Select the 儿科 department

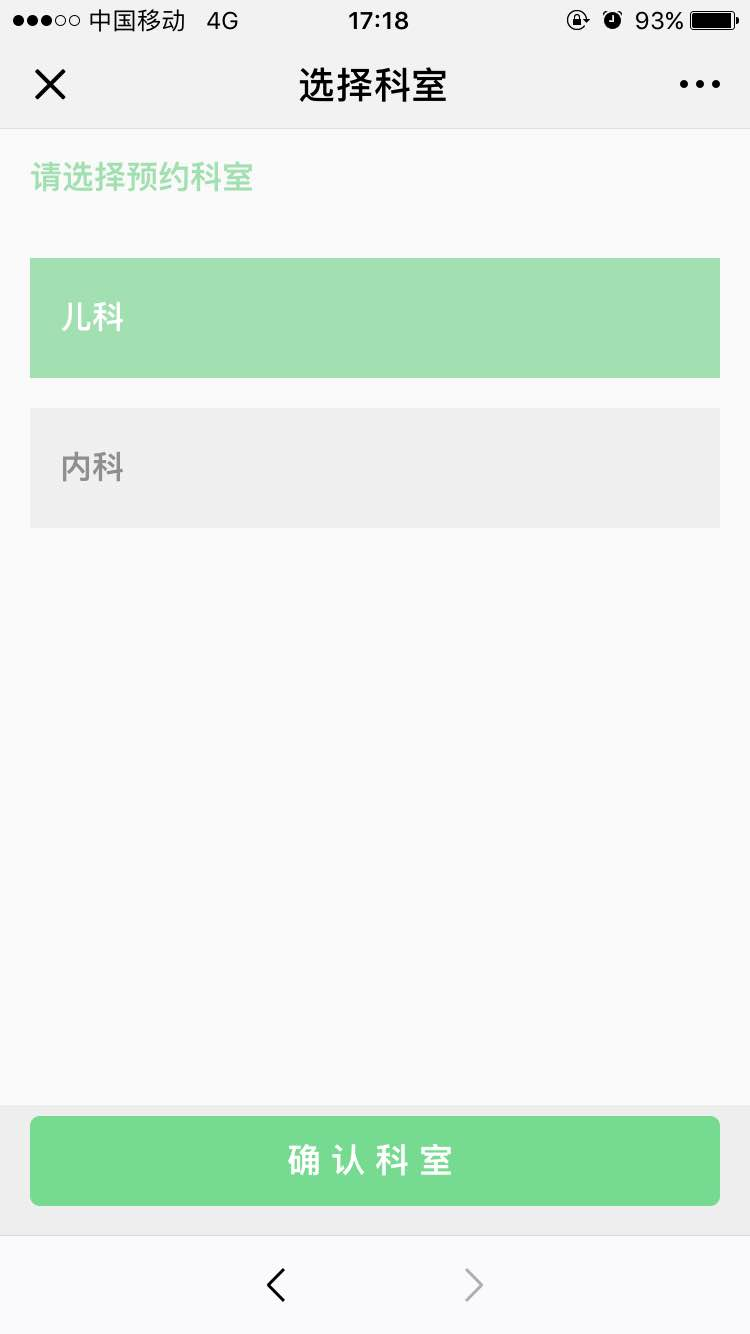click(x=375, y=318)
